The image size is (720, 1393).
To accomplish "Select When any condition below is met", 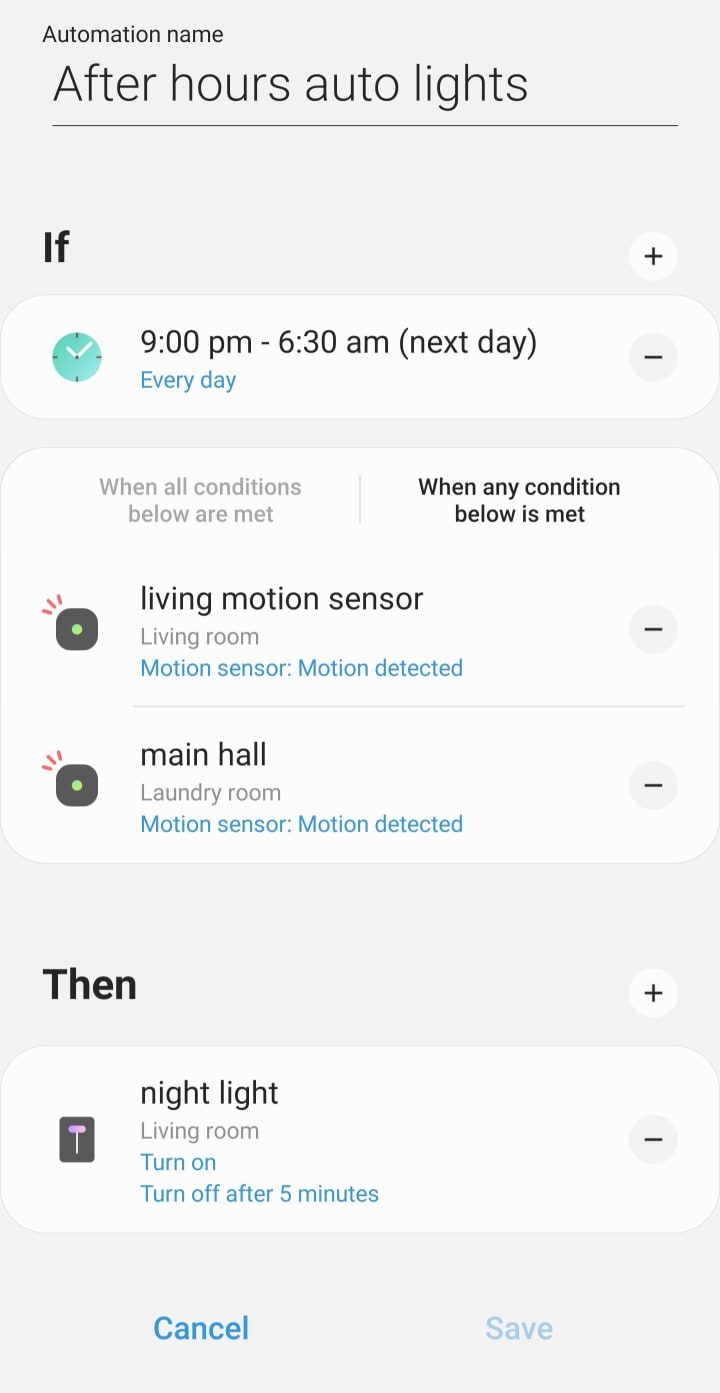I will (x=519, y=500).
